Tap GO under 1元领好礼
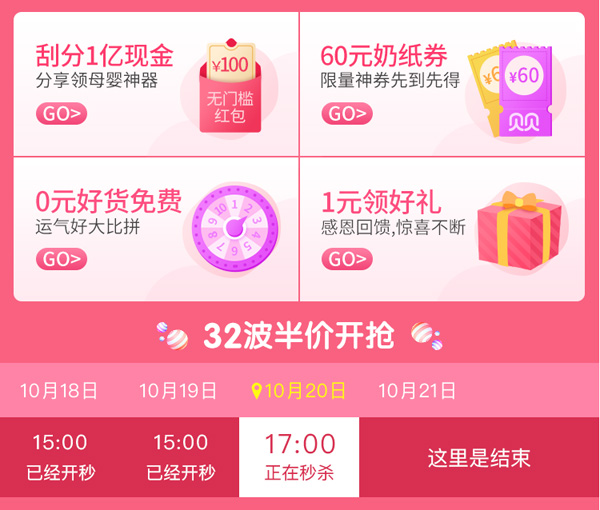Screen dimensions: 600x510 (x=347, y=260)
